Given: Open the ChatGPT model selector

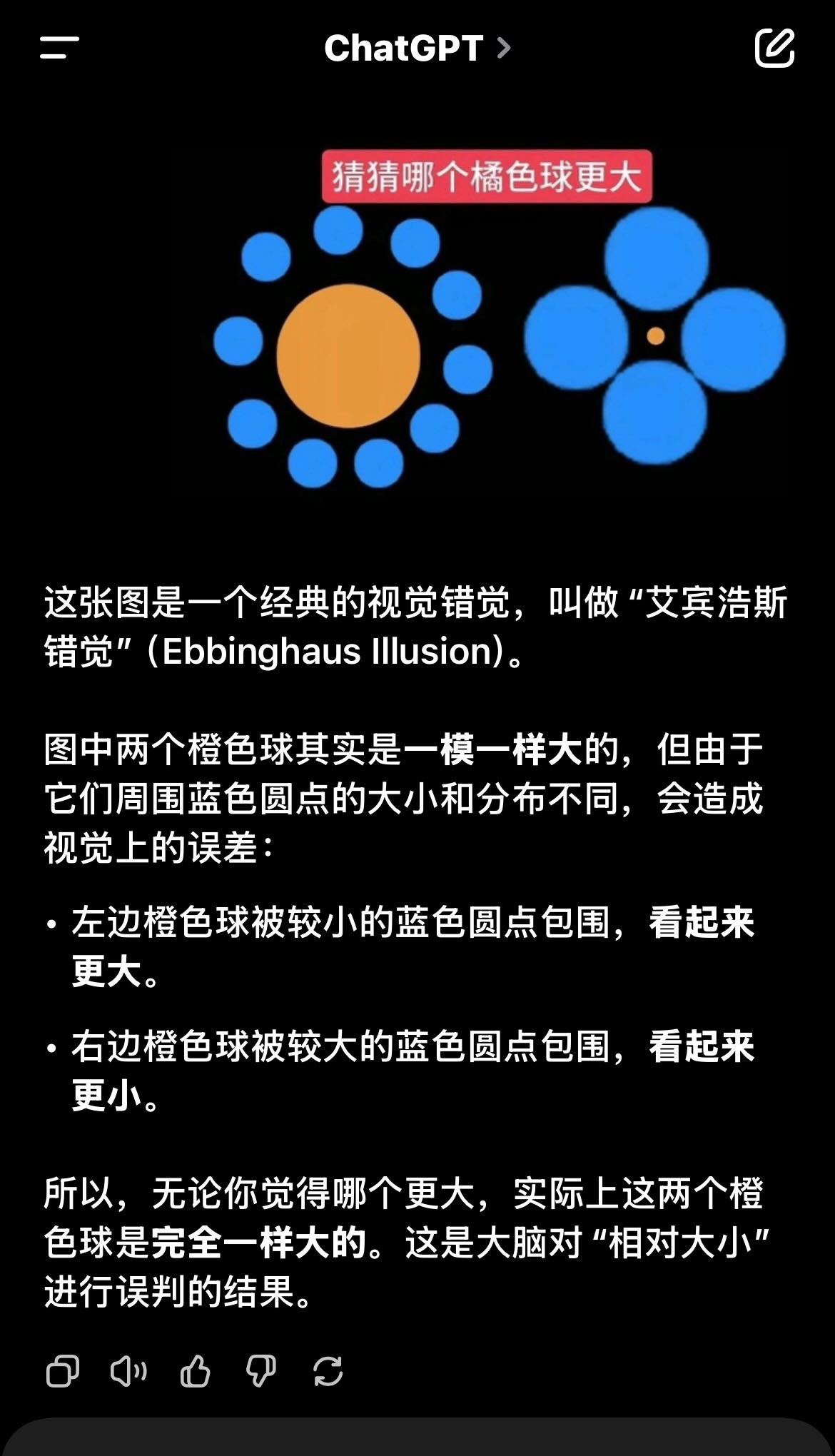Looking at the screenshot, I should click(417, 49).
